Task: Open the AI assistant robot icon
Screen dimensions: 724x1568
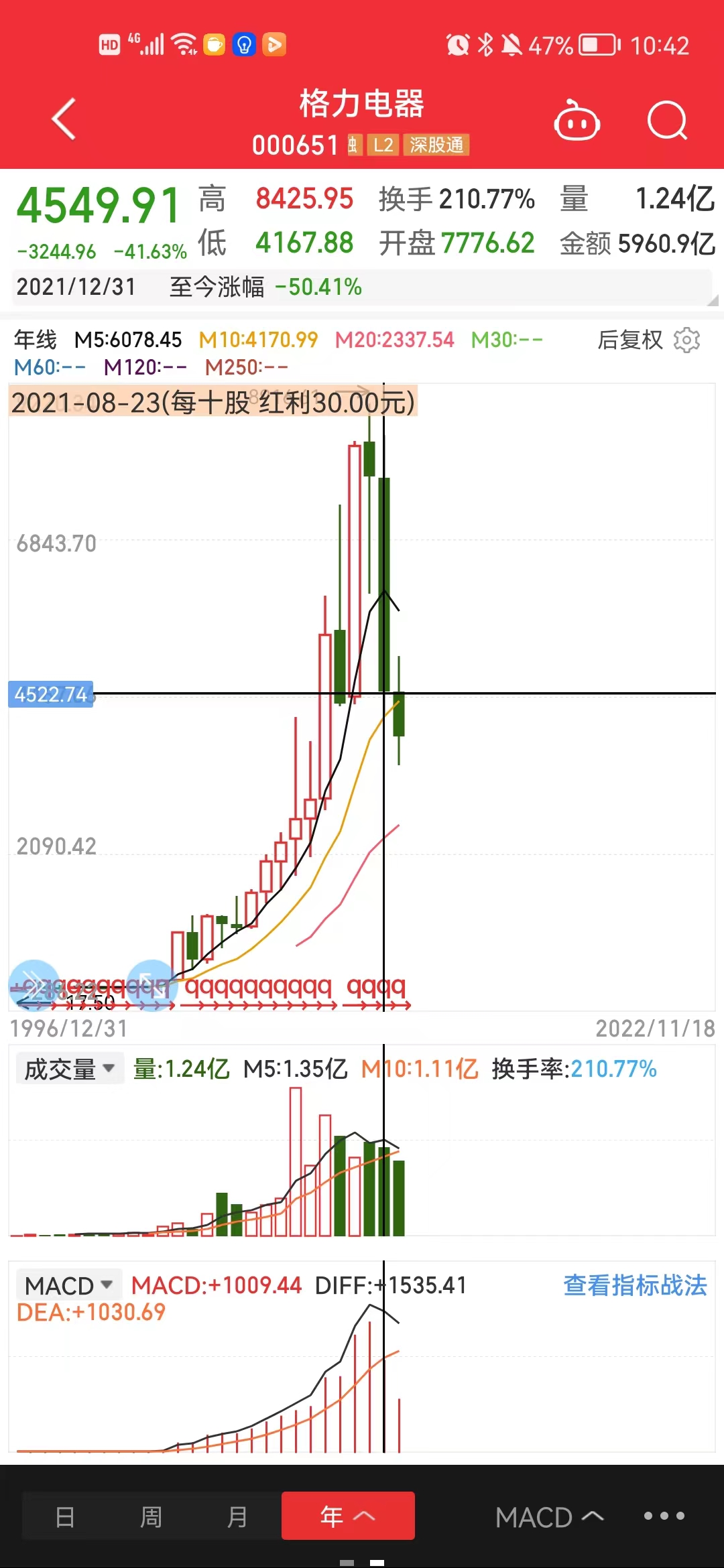Action: click(x=578, y=121)
